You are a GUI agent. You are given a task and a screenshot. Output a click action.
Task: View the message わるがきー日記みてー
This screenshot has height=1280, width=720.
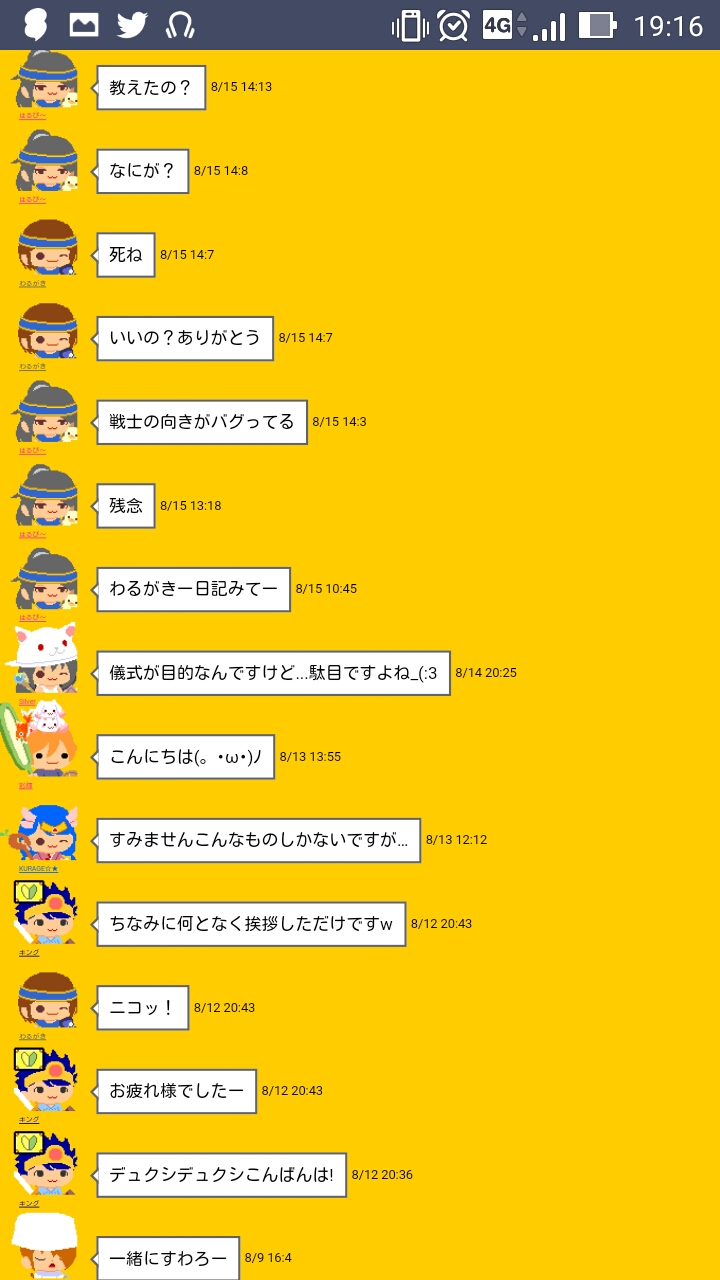[193, 589]
